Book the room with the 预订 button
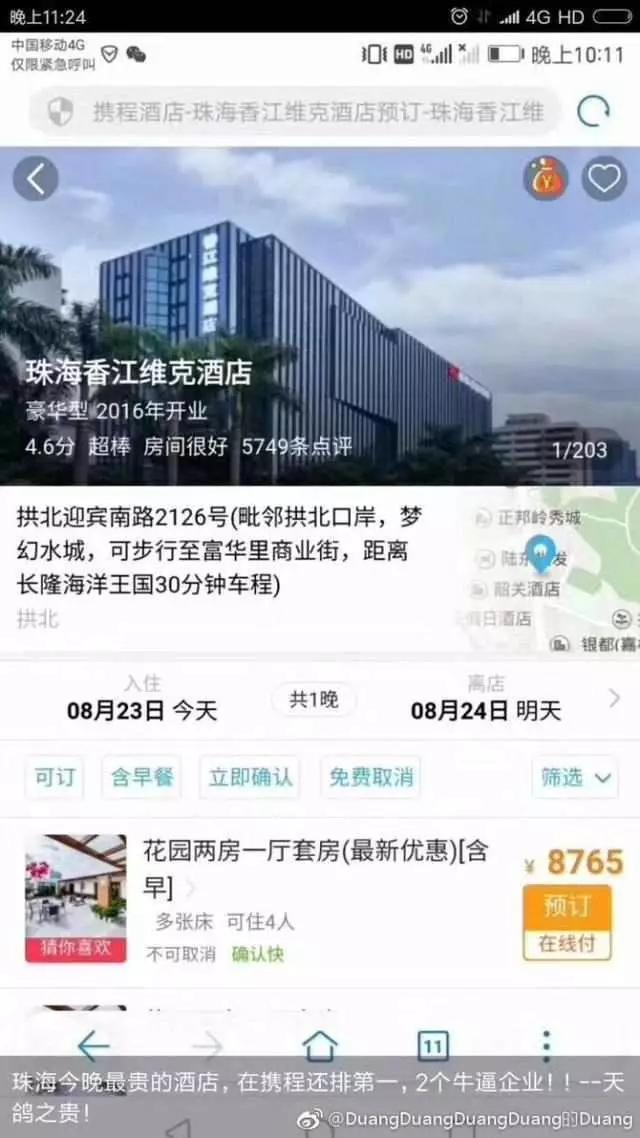This screenshot has height=1138, width=640. [567, 908]
